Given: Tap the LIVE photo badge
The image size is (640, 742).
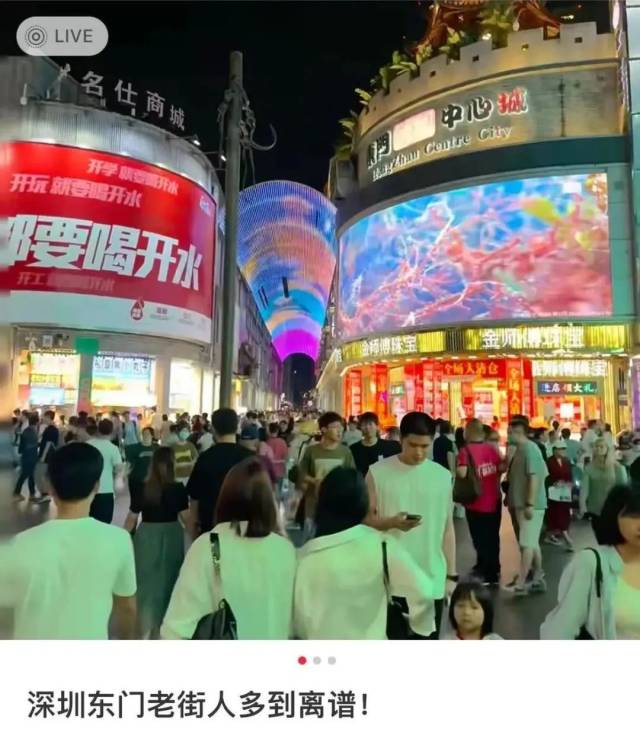Looking at the screenshot, I should tap(61, 36).
